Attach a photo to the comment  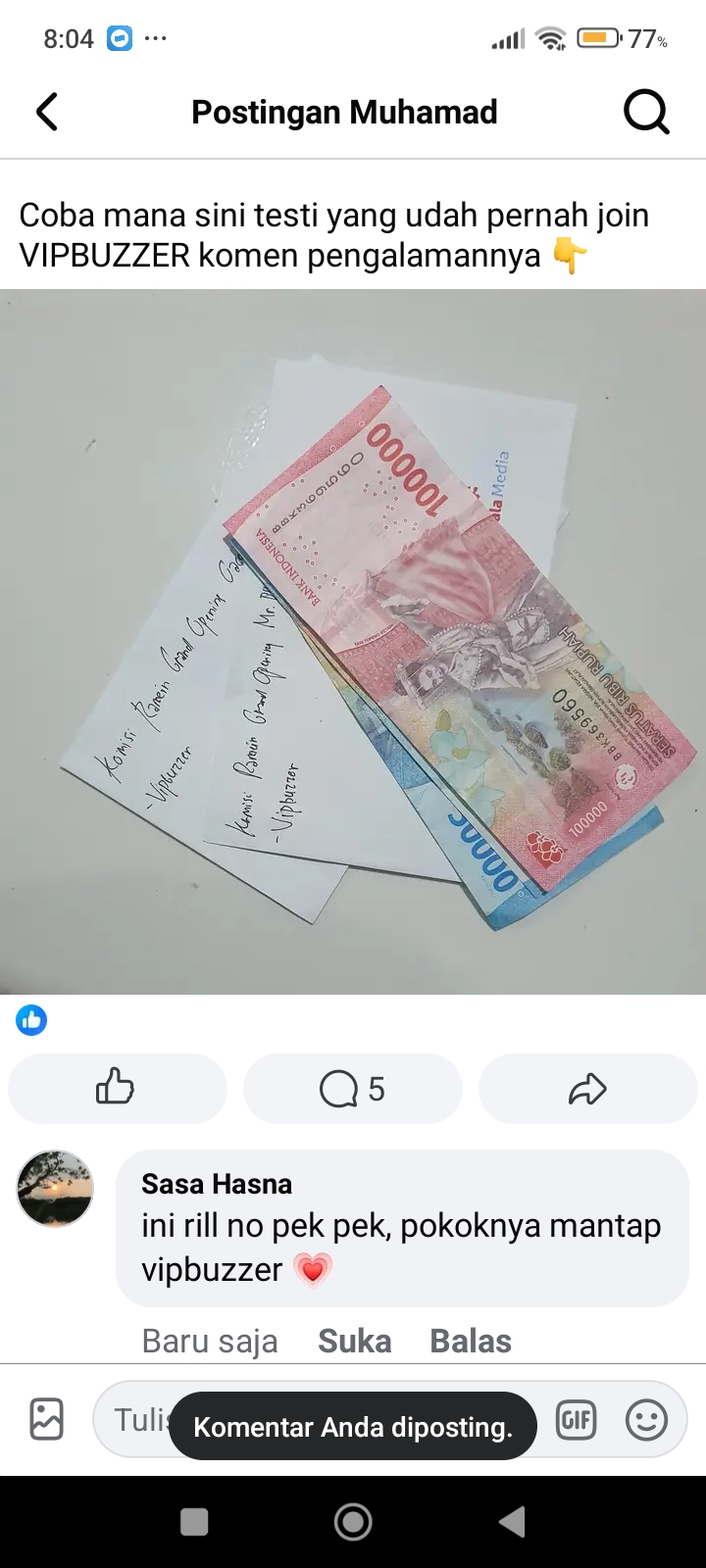coord(46,1419)
